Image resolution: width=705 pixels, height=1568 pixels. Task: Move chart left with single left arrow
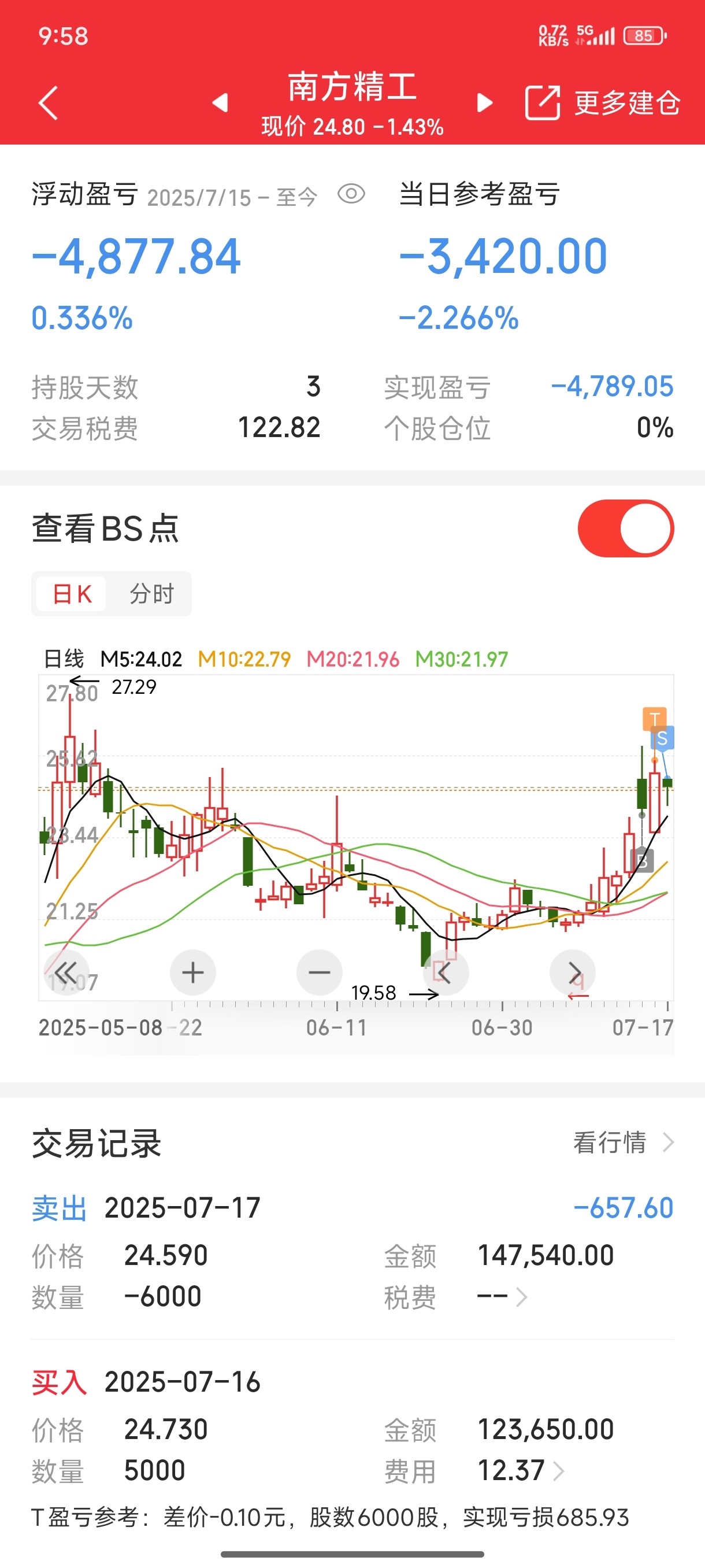pyautogui.click(x=446, y=972)
